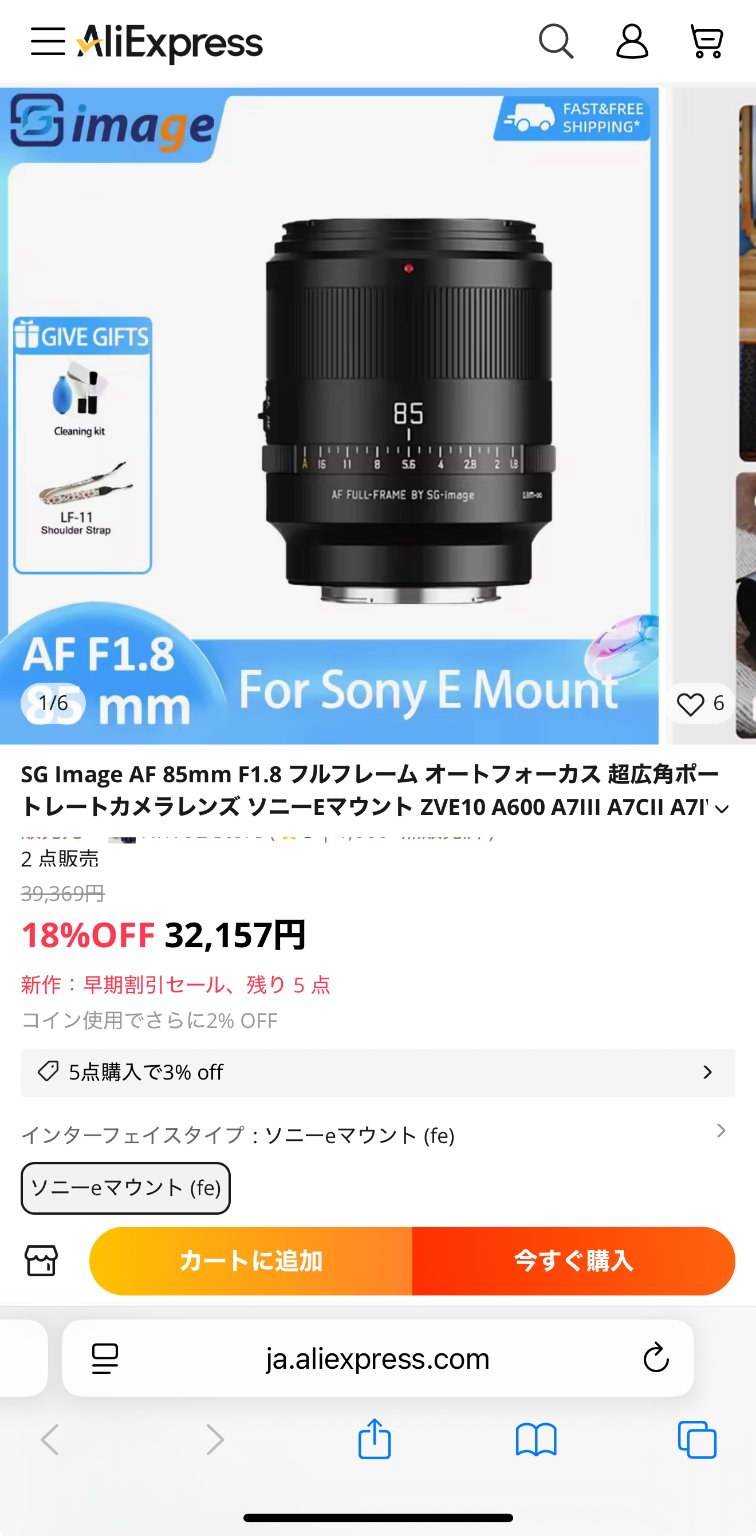Open Safari page settings menu
This screenshot has height=1536, width=756.
click(x=105, y=1358)
